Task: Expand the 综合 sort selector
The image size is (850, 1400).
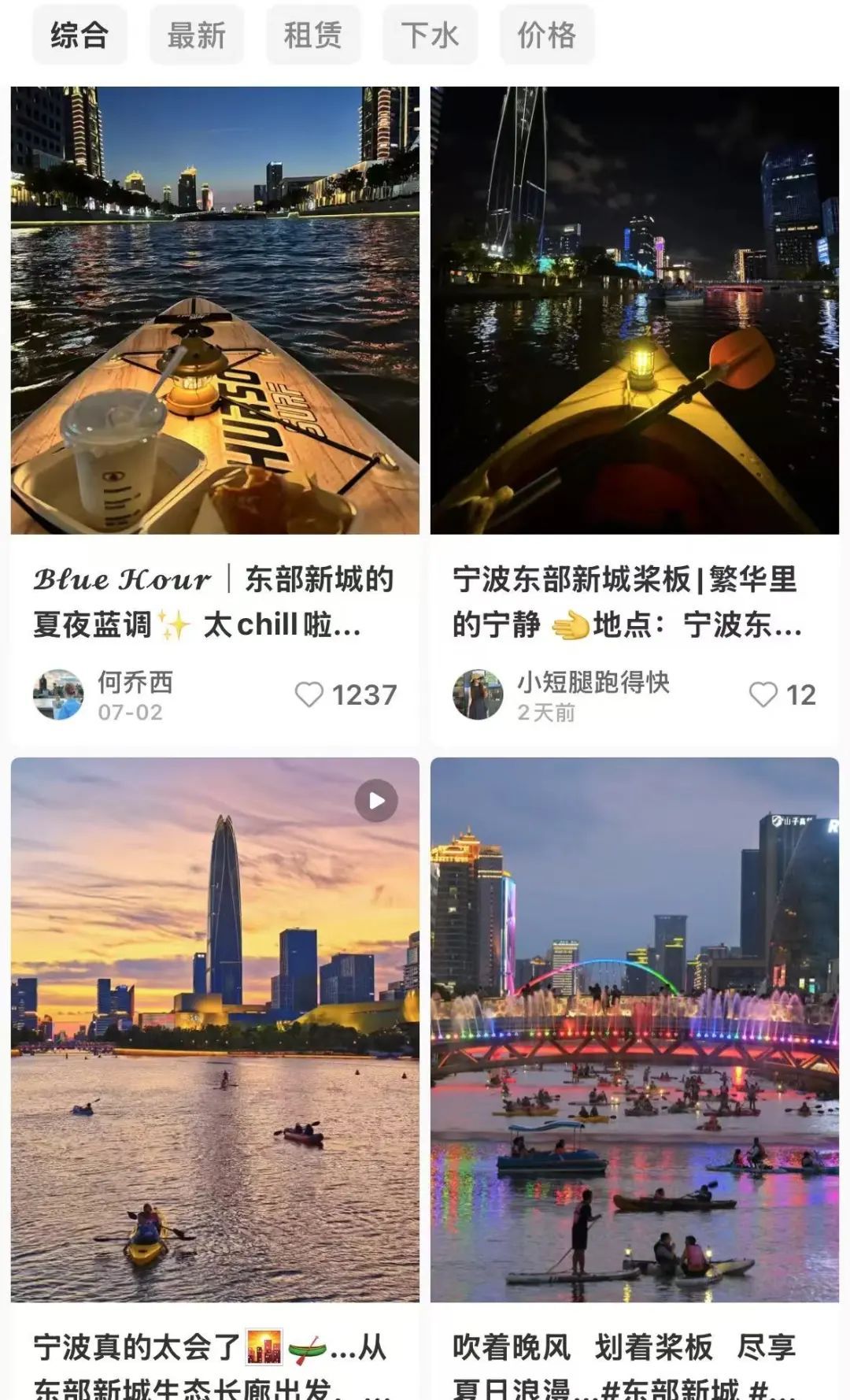Action: [x=81, y=34]
